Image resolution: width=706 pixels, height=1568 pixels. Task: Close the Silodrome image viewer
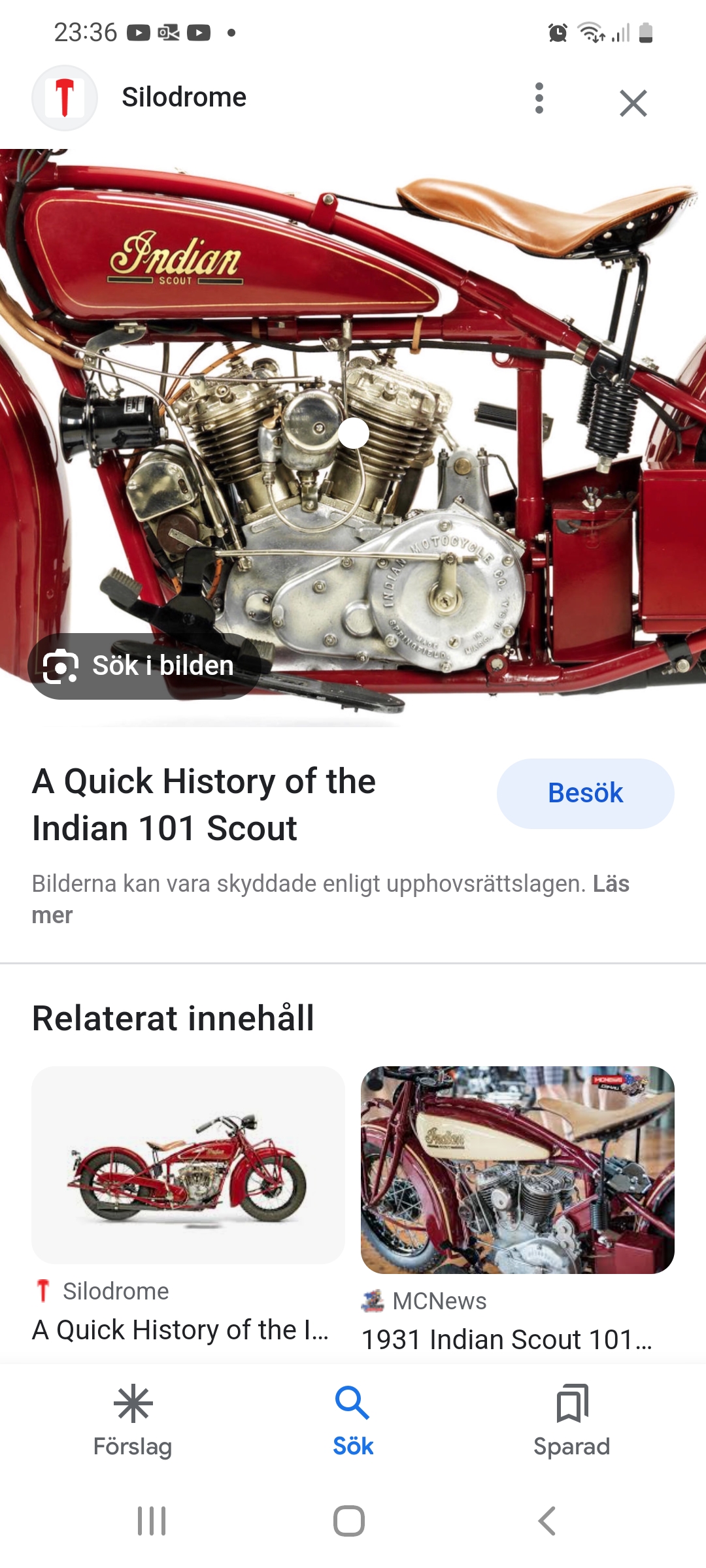633,103
